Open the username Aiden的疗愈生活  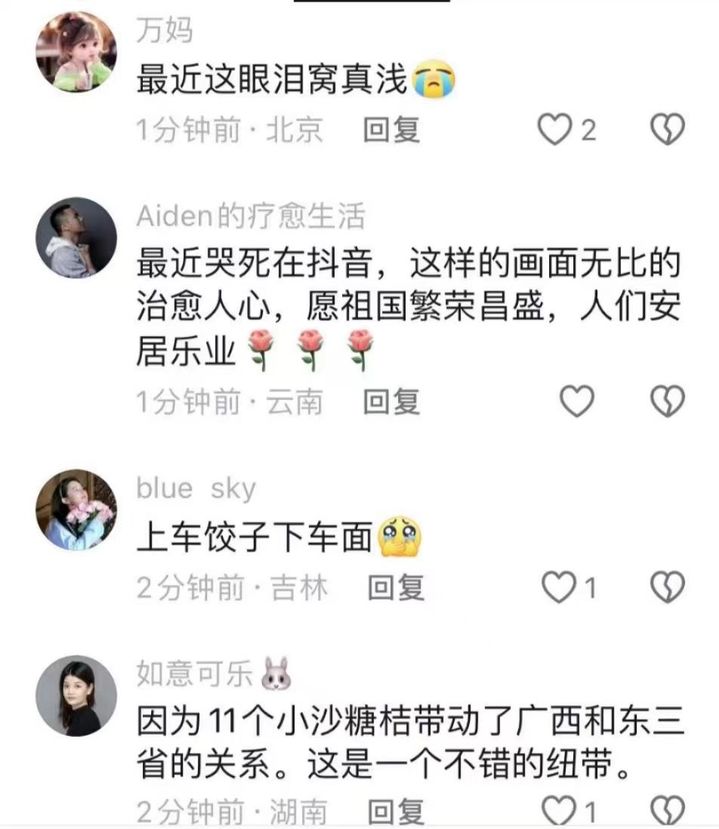pos(250,215)
